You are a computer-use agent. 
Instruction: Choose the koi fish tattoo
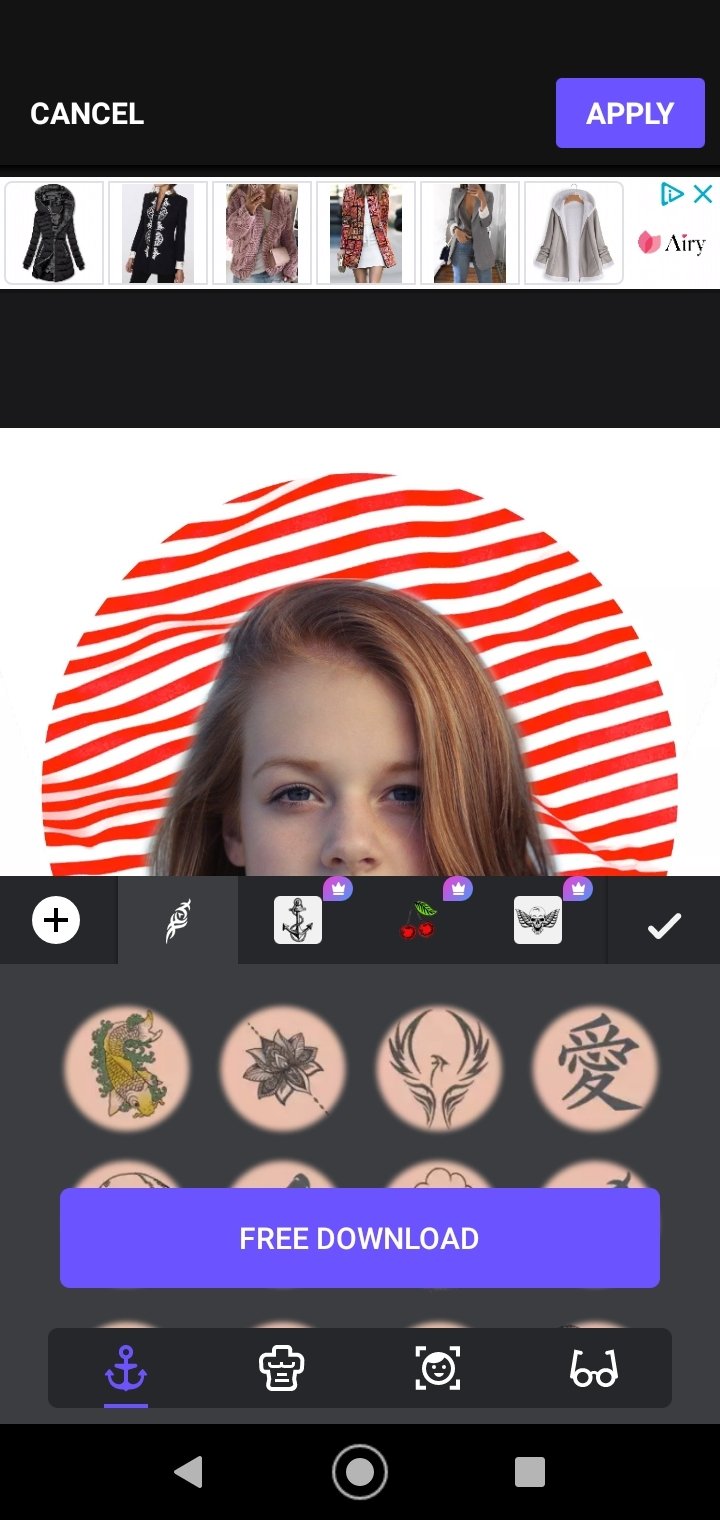click(x=127, y=1068)
